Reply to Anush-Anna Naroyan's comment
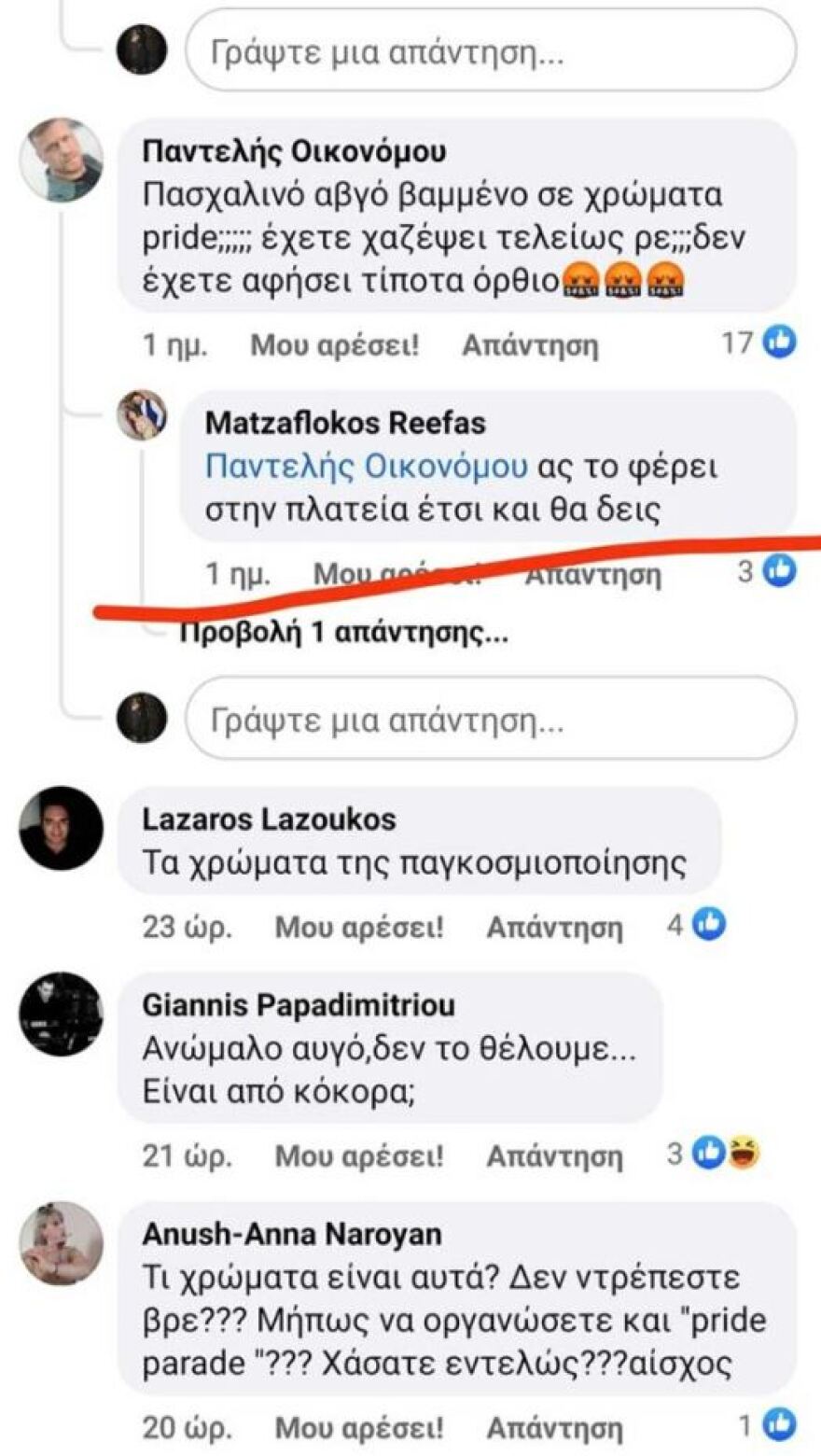This screenshot has width=821, height=1456. click(x=553, y=1428)
